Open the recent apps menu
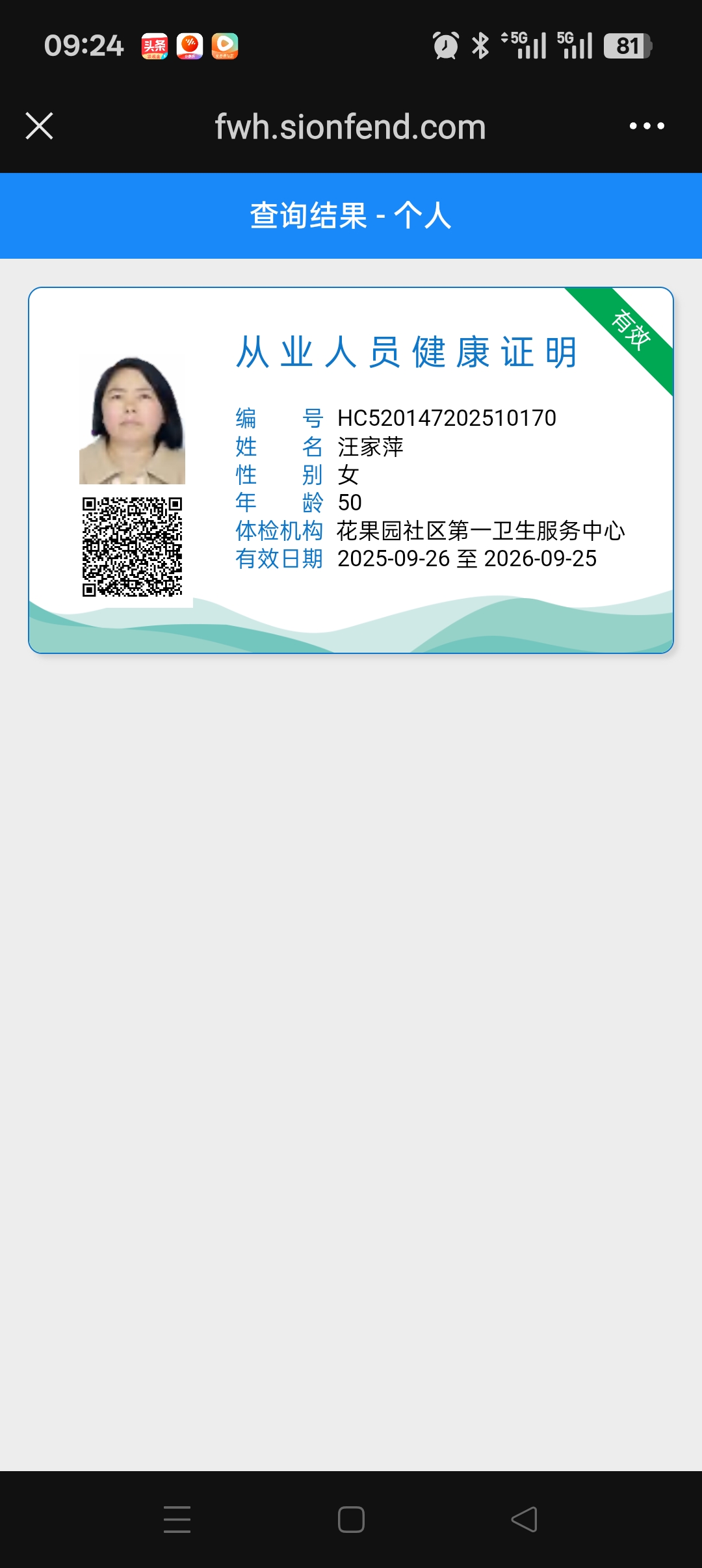Screen dimensions: 702x1568 (177, 1519)
